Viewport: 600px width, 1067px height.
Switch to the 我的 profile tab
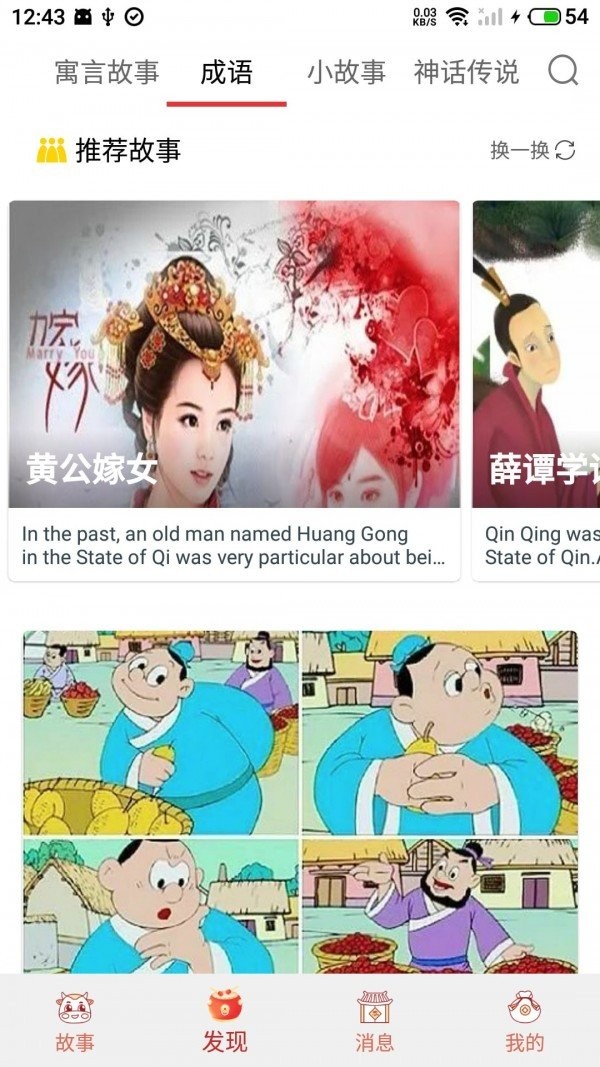tap(524, 1022)
